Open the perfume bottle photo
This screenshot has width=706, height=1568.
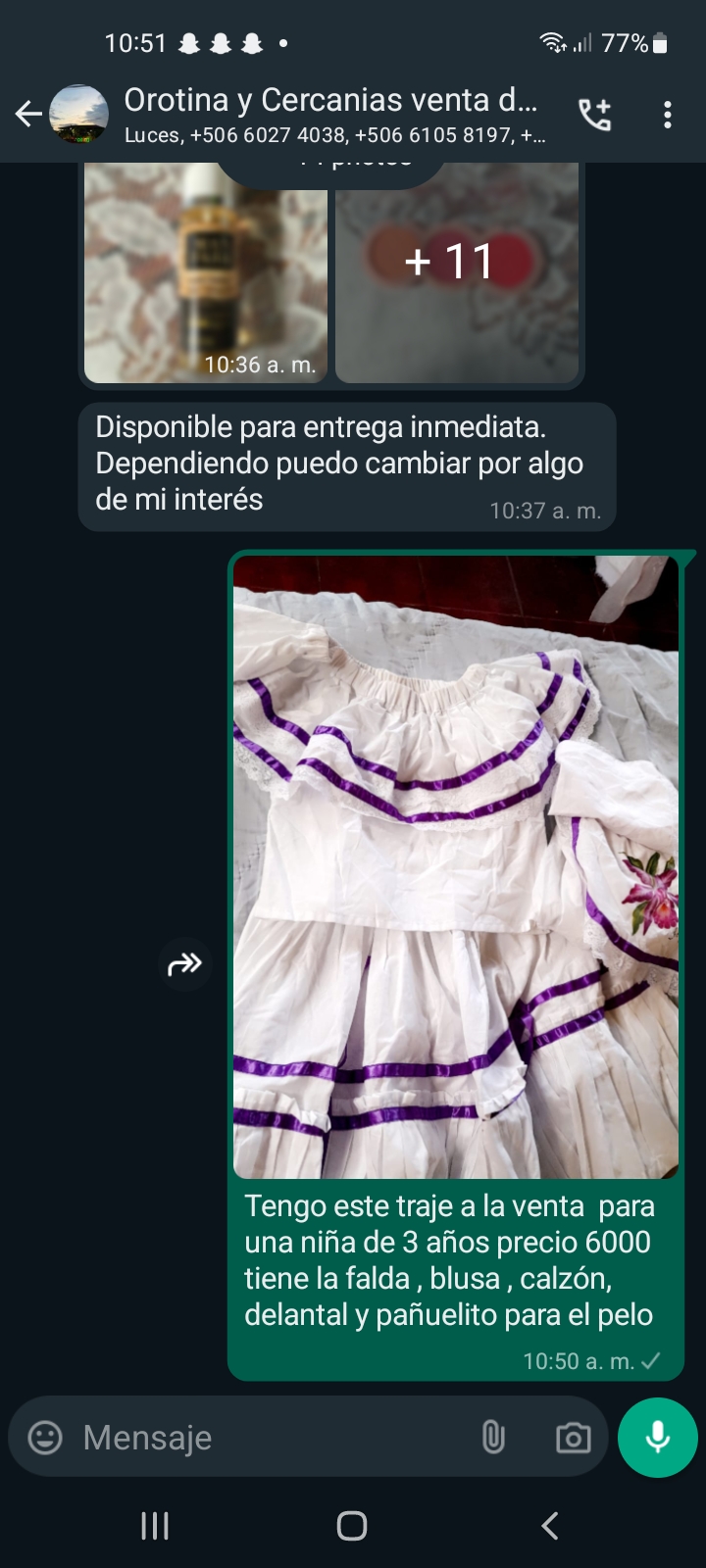[206, 274]
